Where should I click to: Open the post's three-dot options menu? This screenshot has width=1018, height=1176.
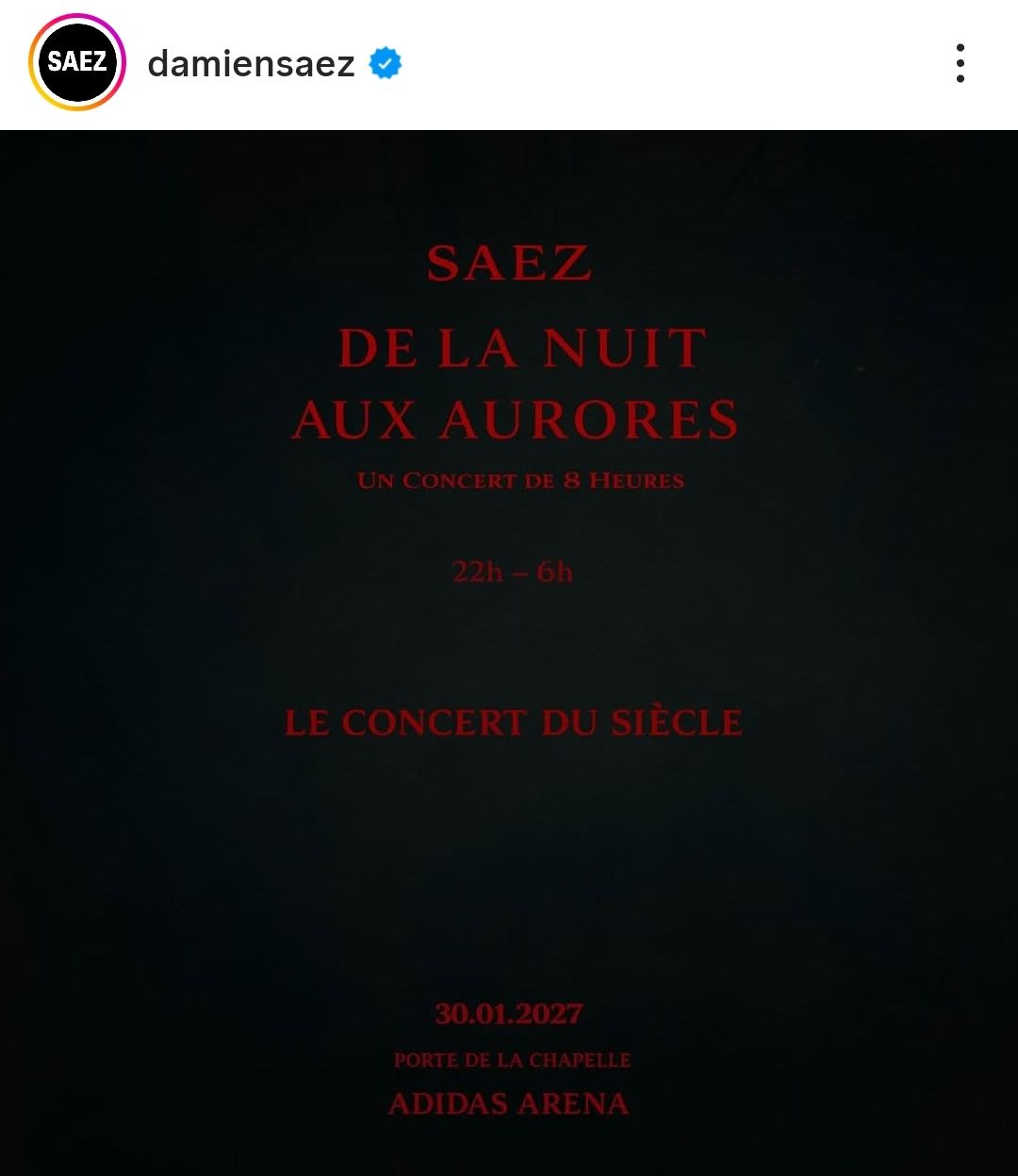coord(960,63)
